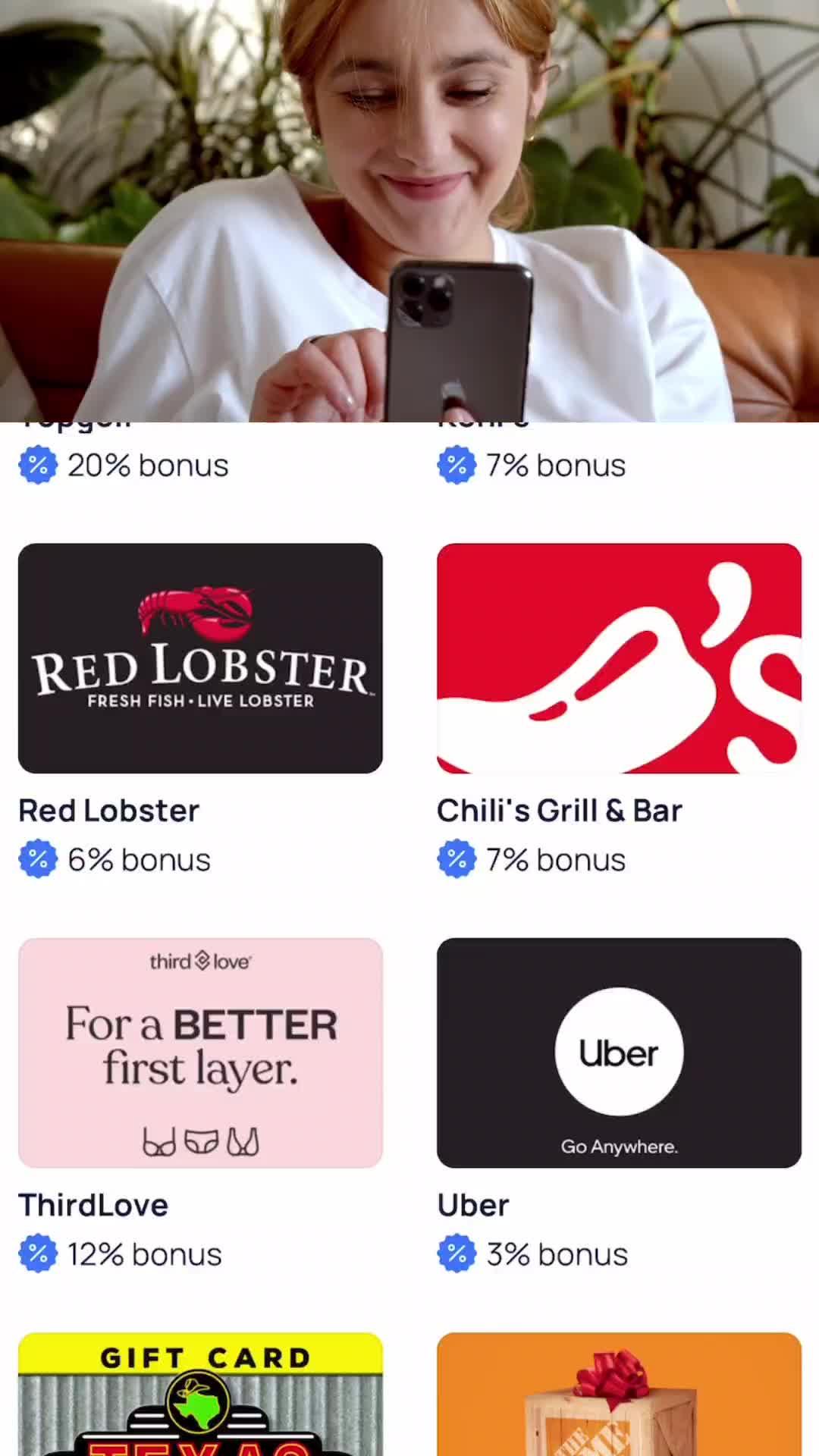
Task: Click the Red Lobster name label
Action: [108, 810]
